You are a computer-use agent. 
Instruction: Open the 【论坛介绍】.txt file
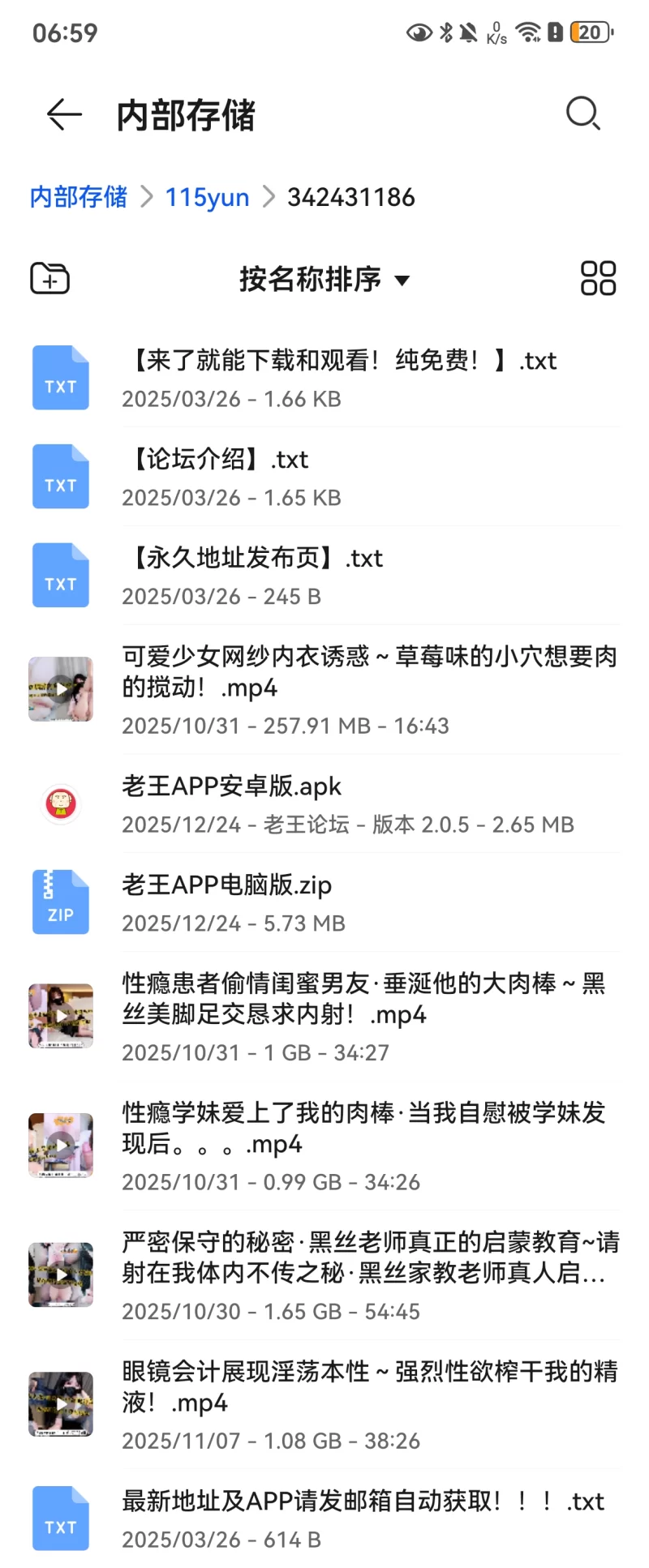coord(324,477)
